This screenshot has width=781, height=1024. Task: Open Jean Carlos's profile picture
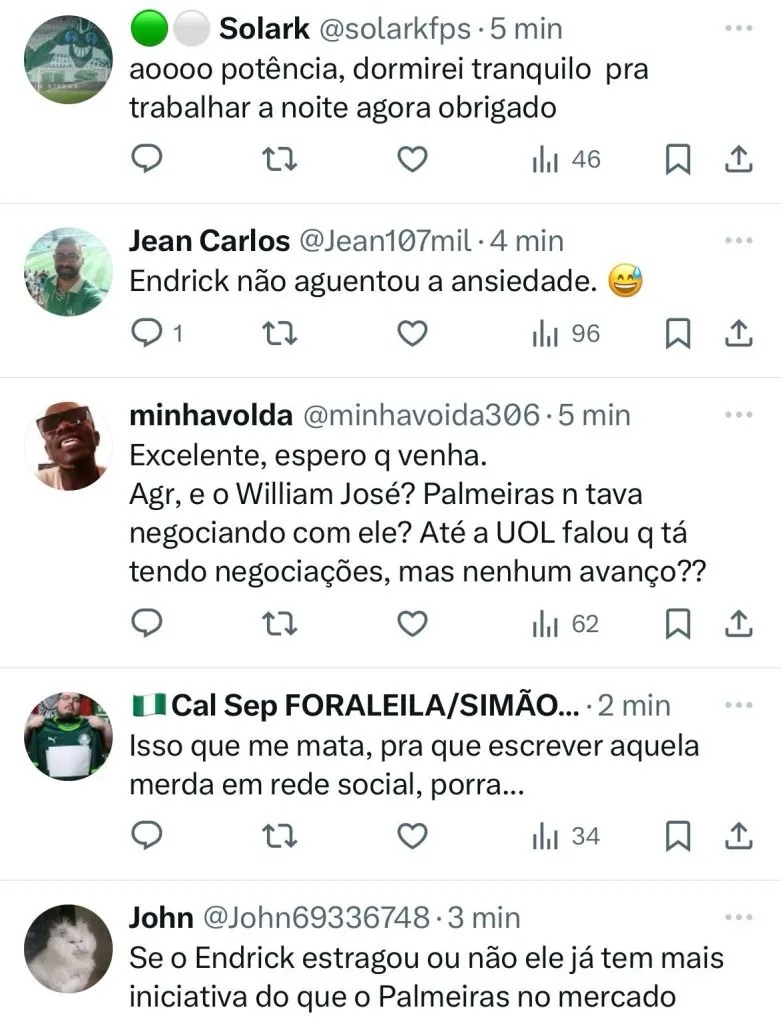pyautogui.click(x=68, y=273)
